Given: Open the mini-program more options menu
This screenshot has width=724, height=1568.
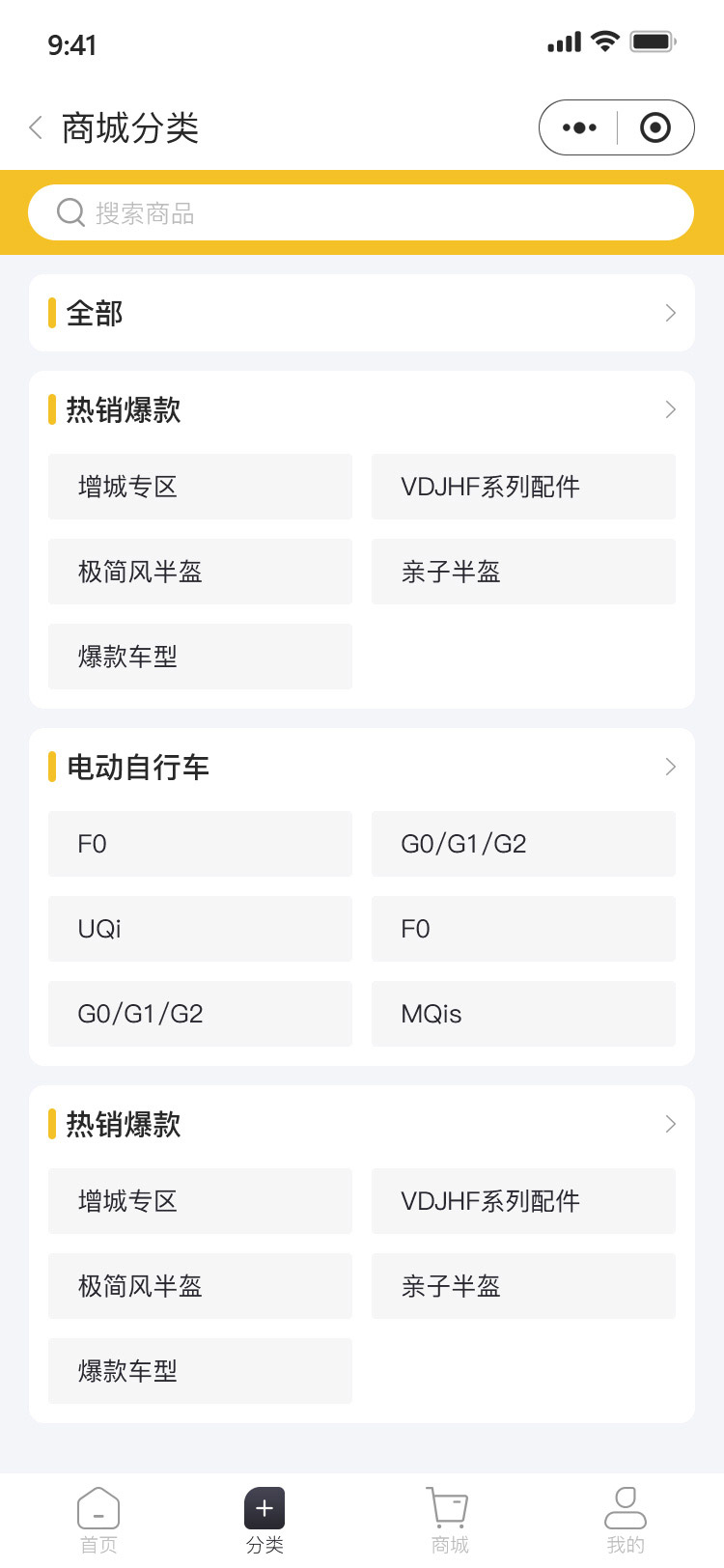Looking at the screenshot, I should (x=579, y=127).
